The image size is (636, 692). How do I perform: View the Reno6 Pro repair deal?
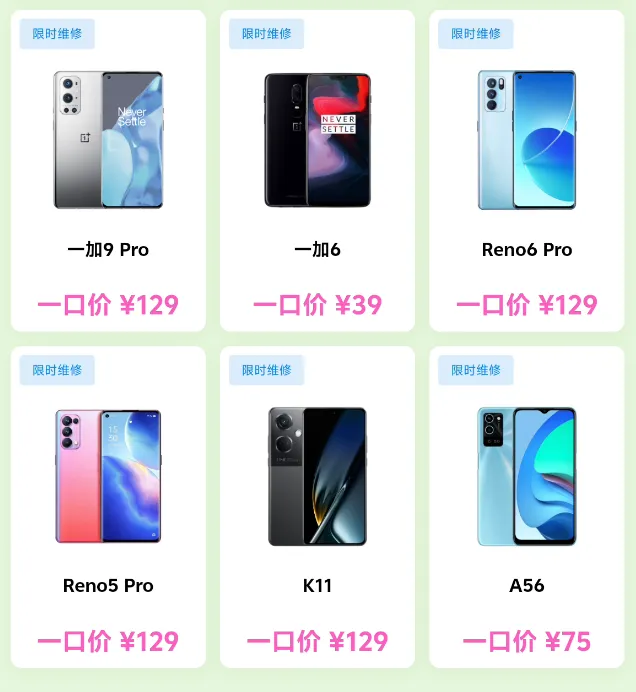526,171
